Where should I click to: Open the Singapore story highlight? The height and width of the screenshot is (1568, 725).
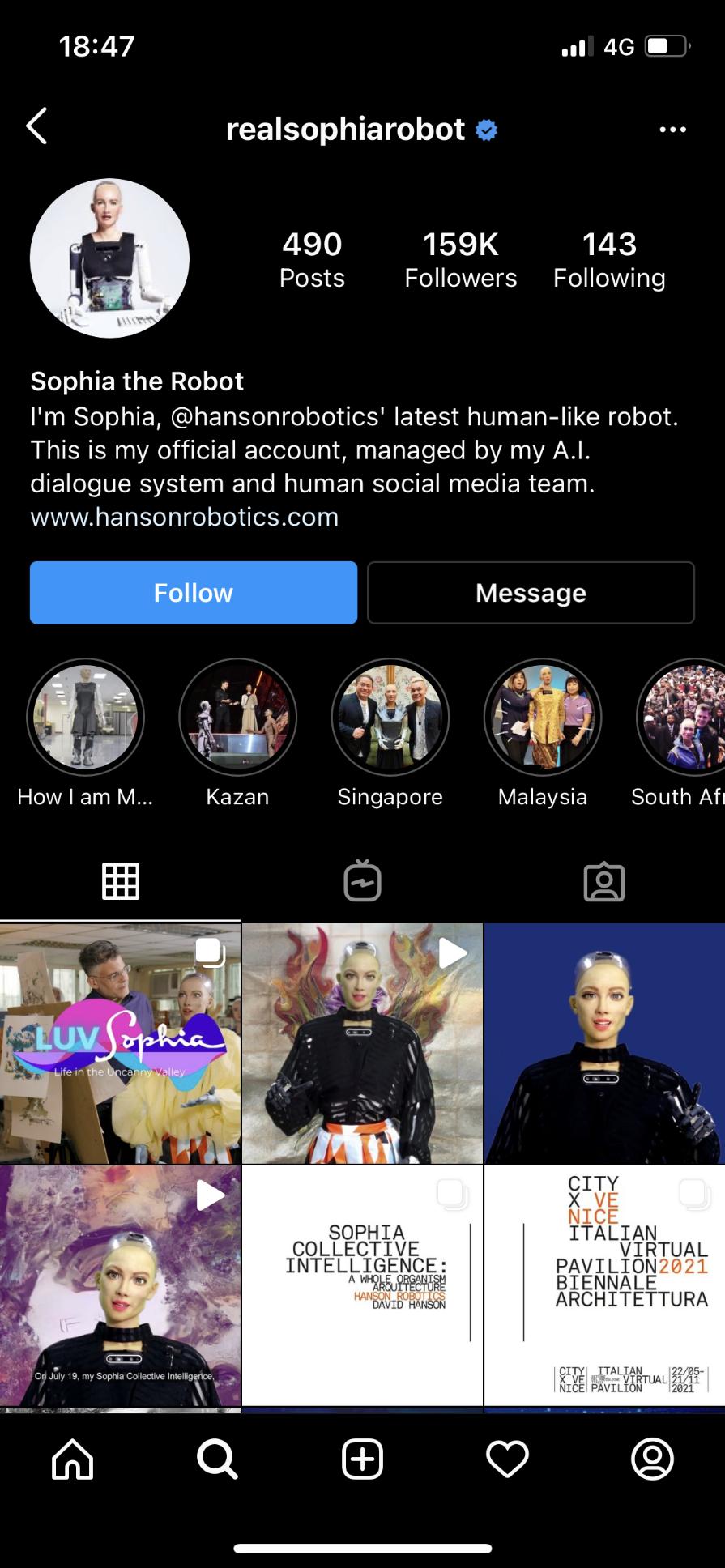point(390,718)
